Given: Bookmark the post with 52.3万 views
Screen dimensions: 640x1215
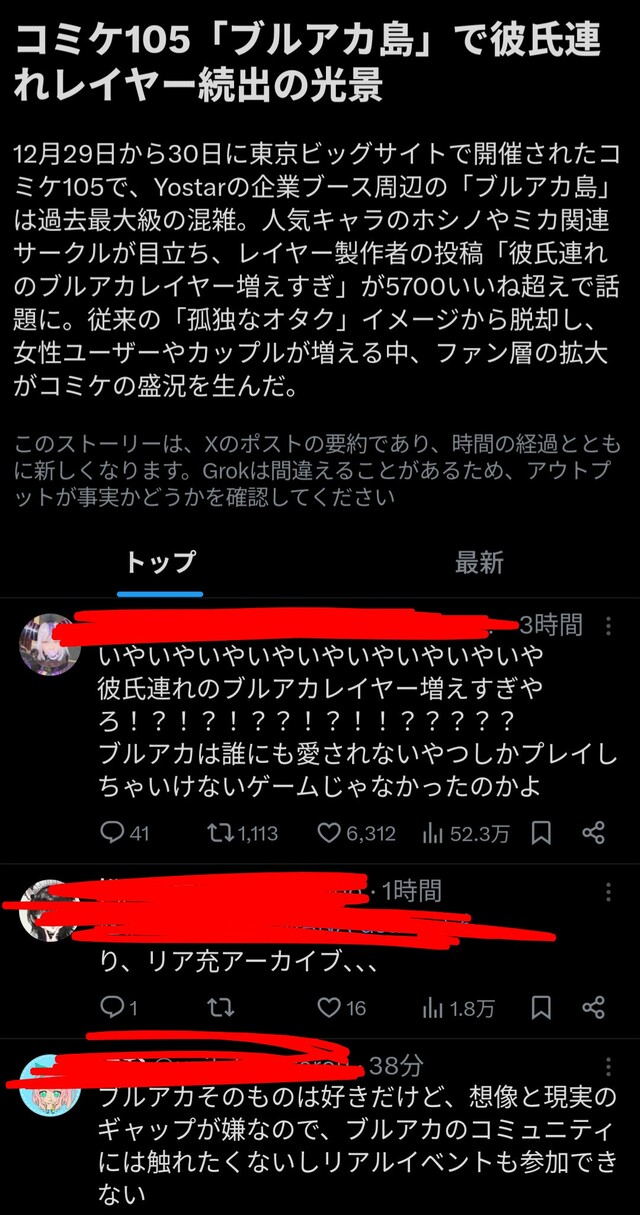Looking at the screenshot, I should pos(541,833).
